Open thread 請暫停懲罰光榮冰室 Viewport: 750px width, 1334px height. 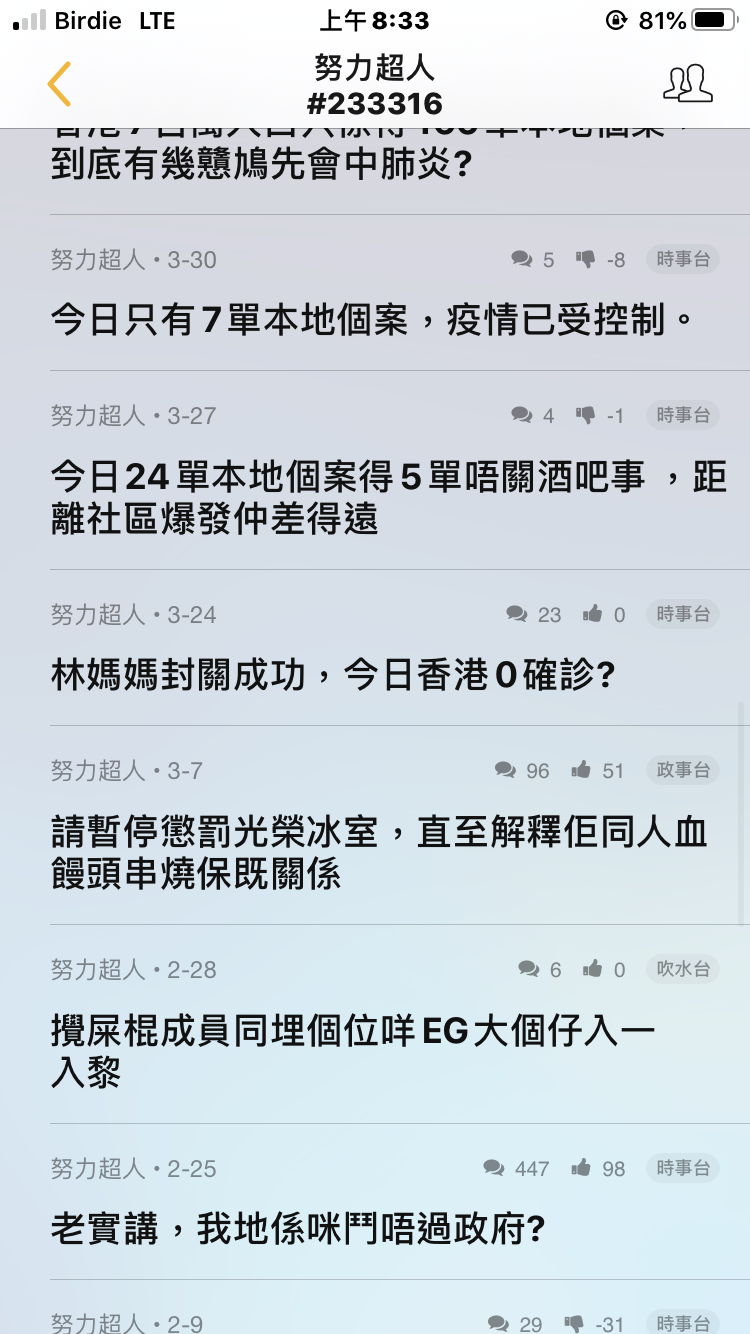(x=380, y=853)
